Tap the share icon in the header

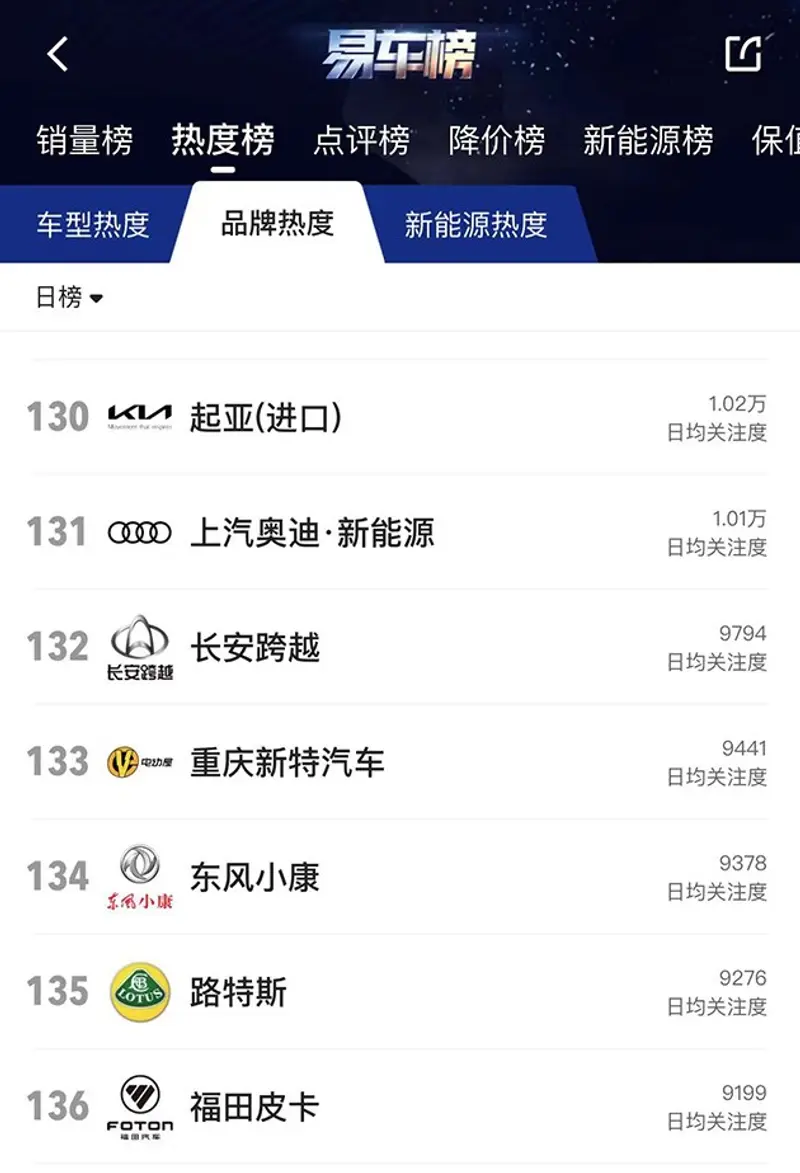click(743, 54)
